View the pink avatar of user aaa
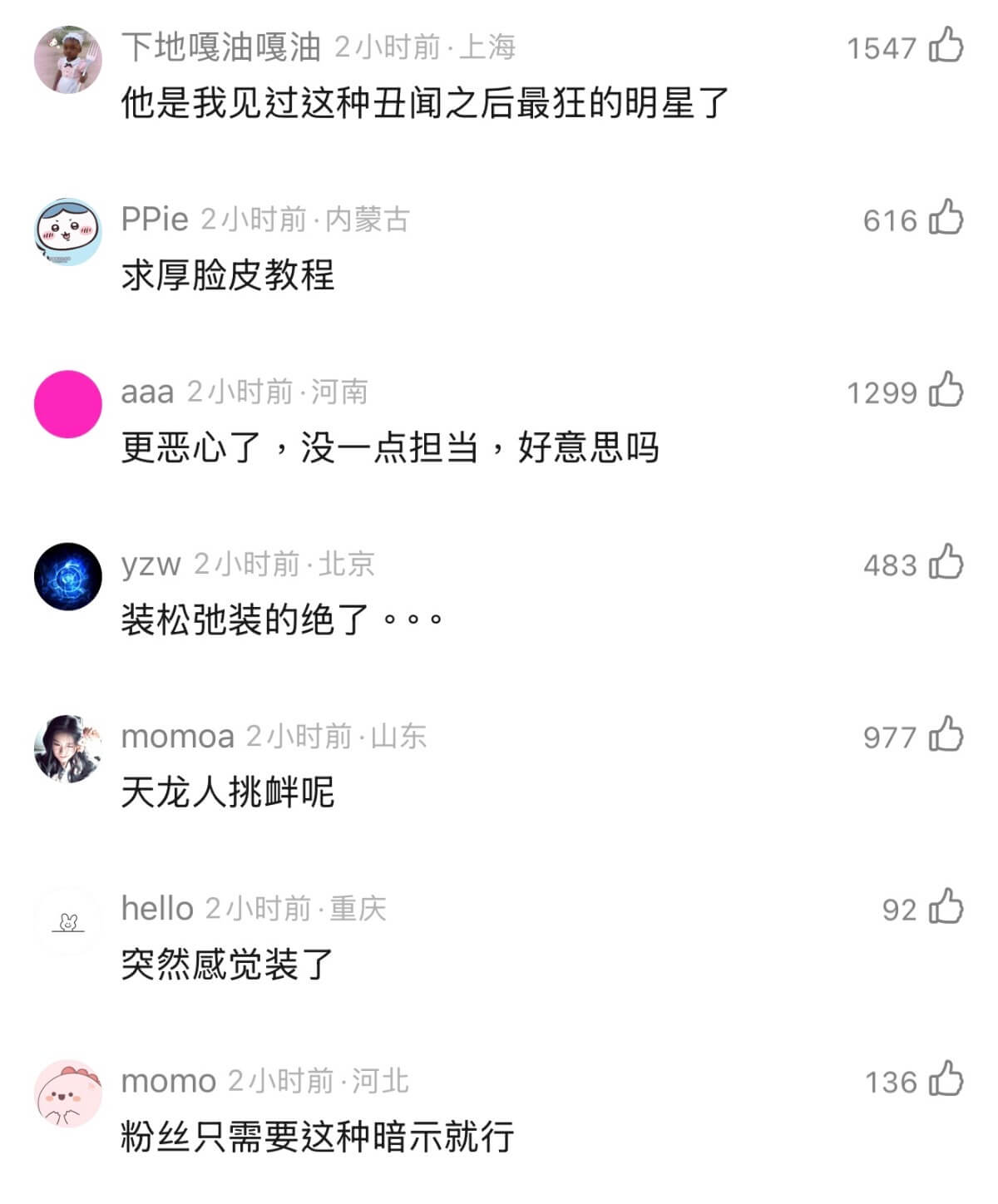998x1204 pixels. coord(67,404)
